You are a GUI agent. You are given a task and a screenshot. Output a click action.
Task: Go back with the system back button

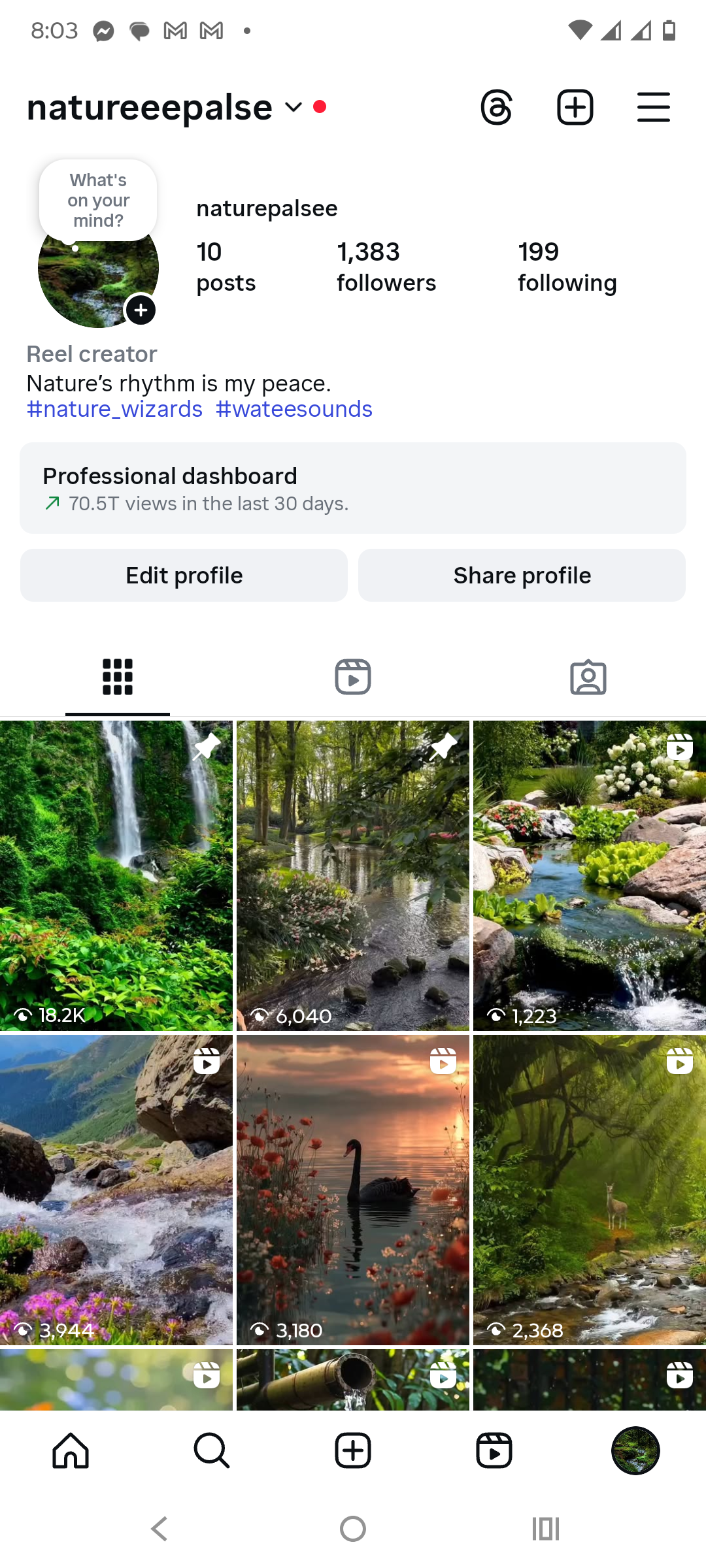click(x=160, y=1529)
